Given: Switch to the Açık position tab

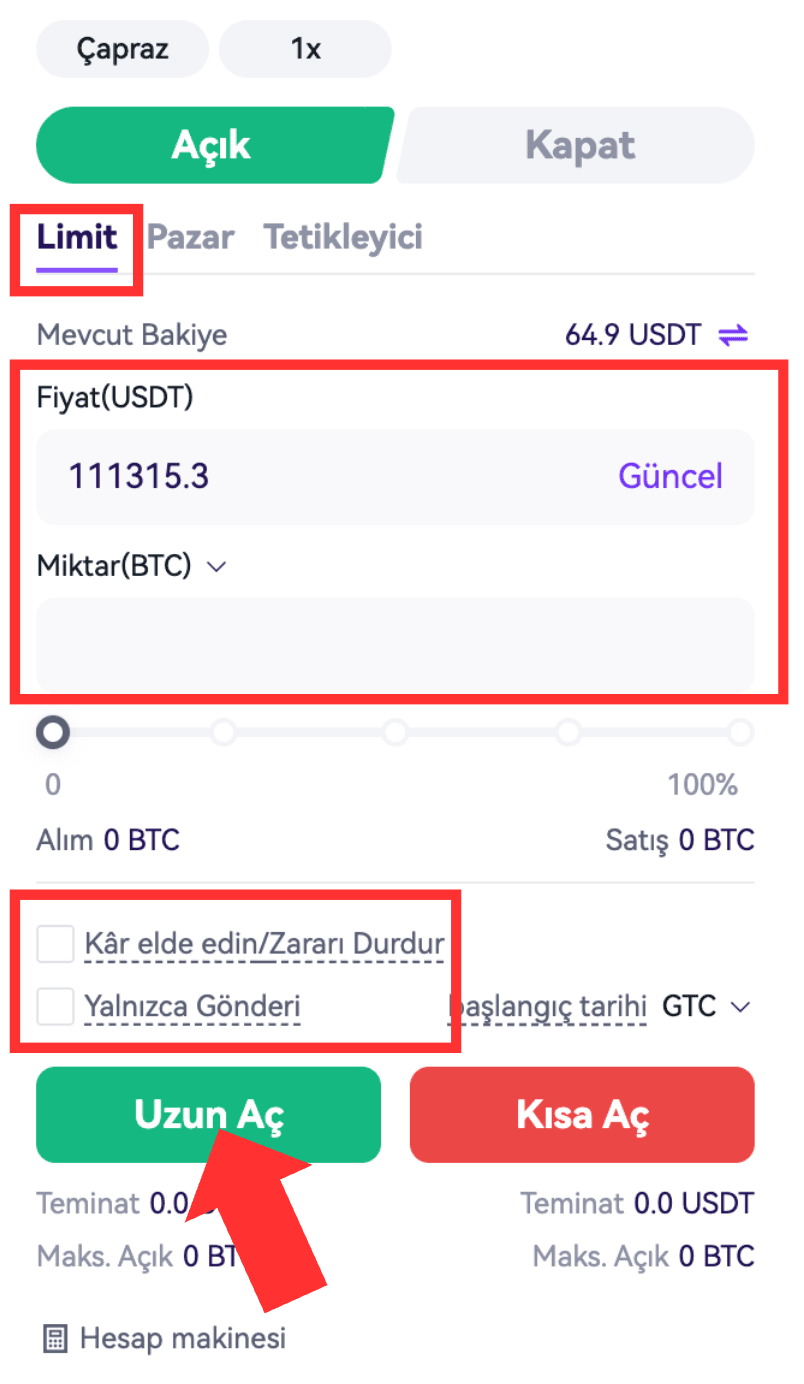Looking at the screenshot, I should coord(210,146).
